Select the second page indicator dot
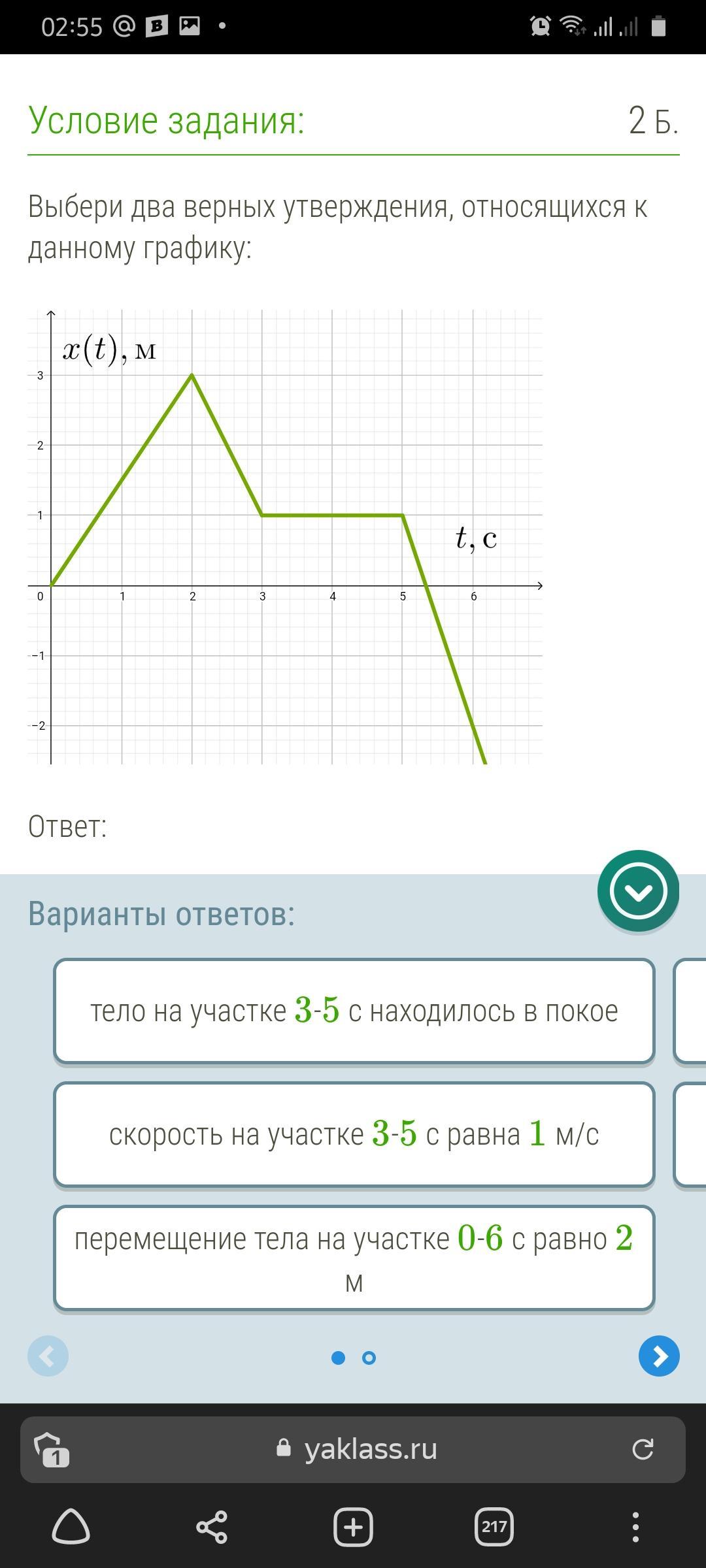This screenshot has width=706, height=1568. [369, 1358]
